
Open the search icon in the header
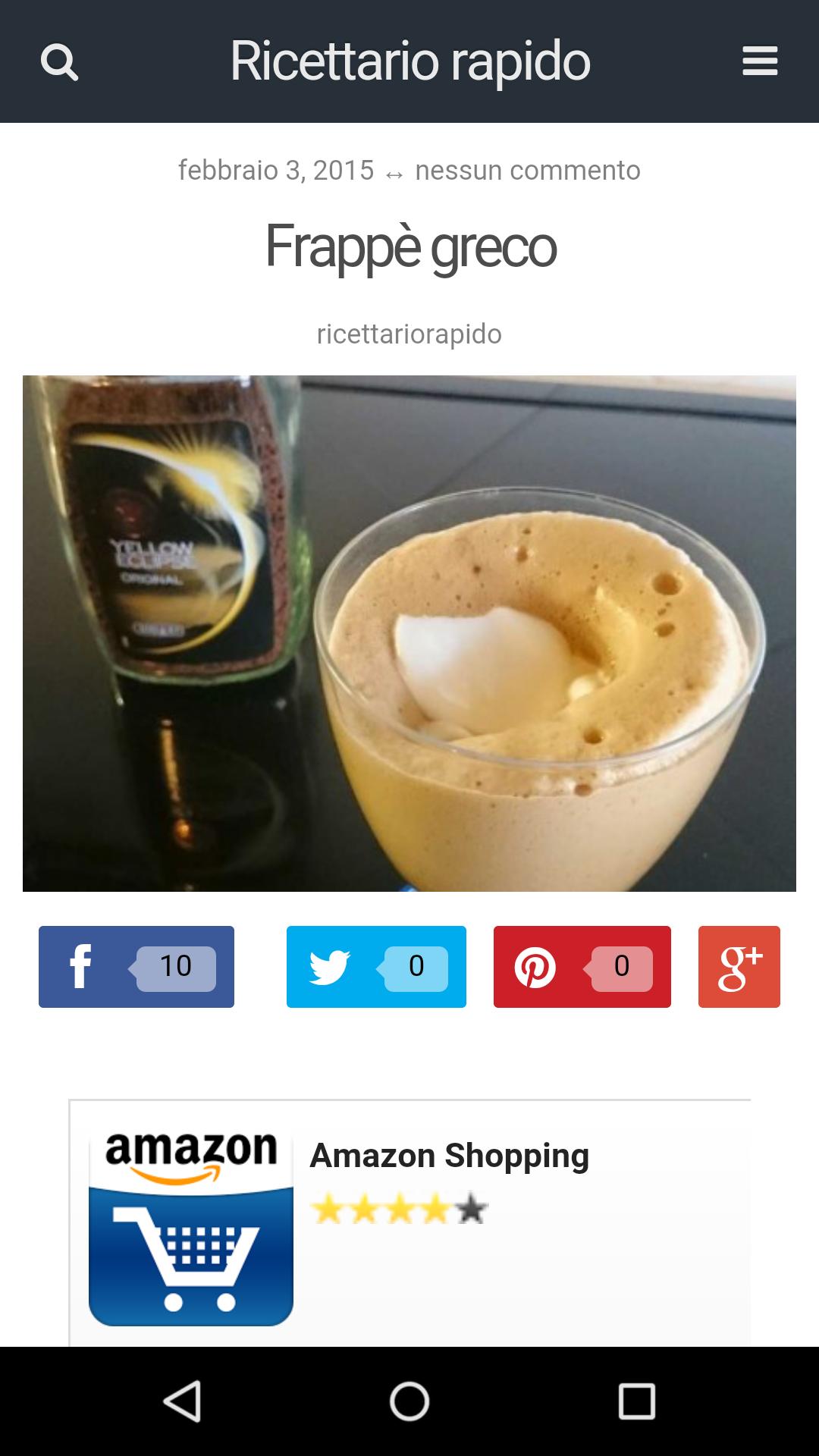point(59,61)
